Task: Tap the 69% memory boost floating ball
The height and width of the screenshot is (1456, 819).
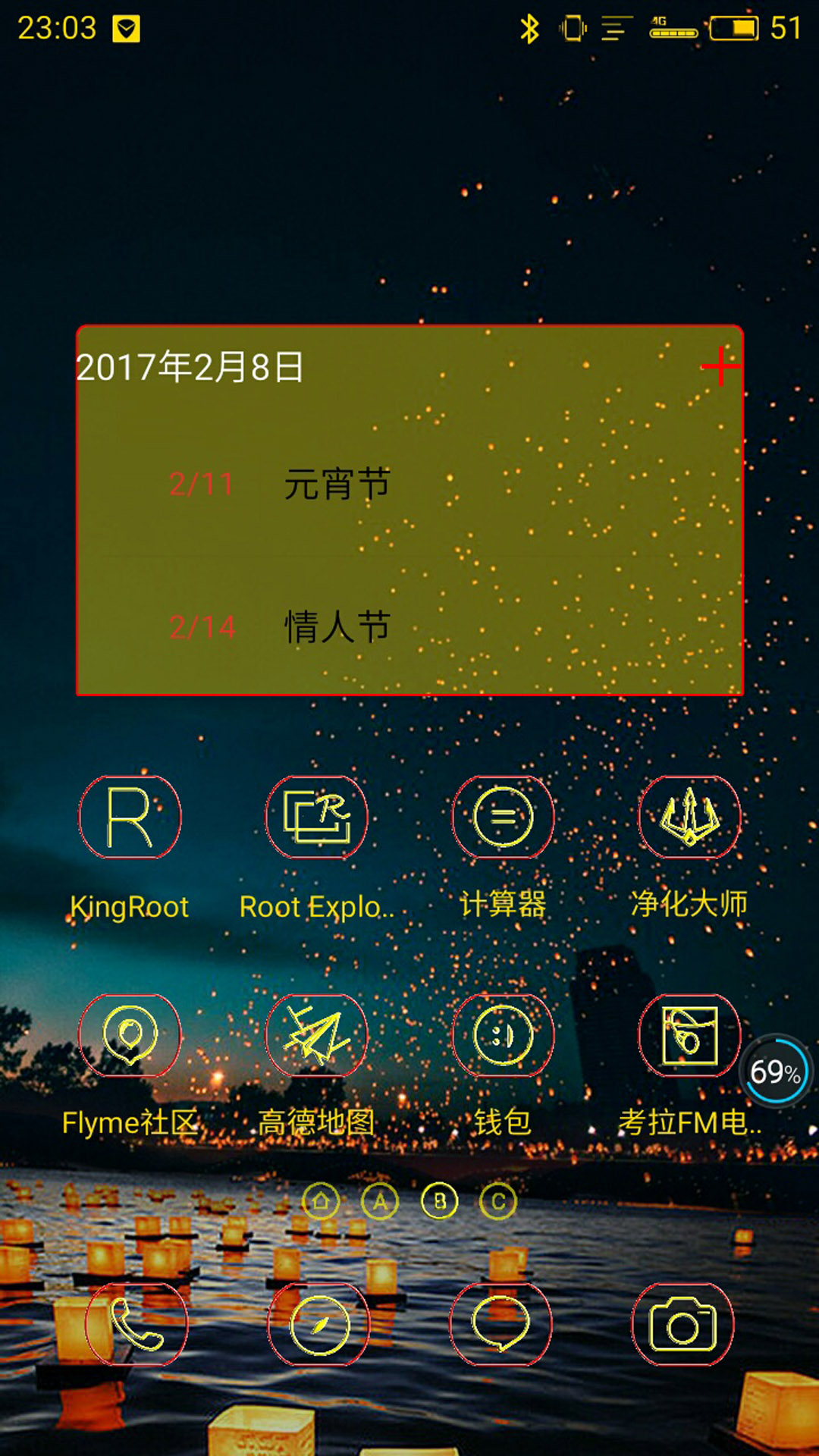Action: 776,1072
